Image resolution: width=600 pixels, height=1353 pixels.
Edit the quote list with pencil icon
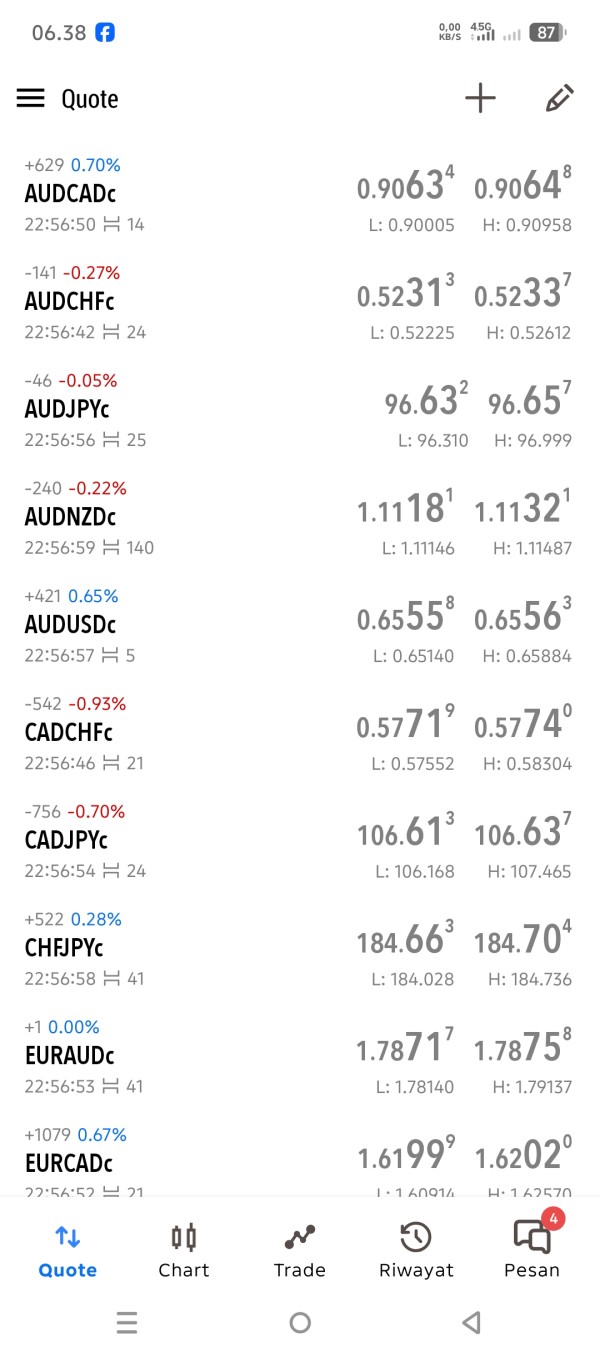click(x=559, y=98)
